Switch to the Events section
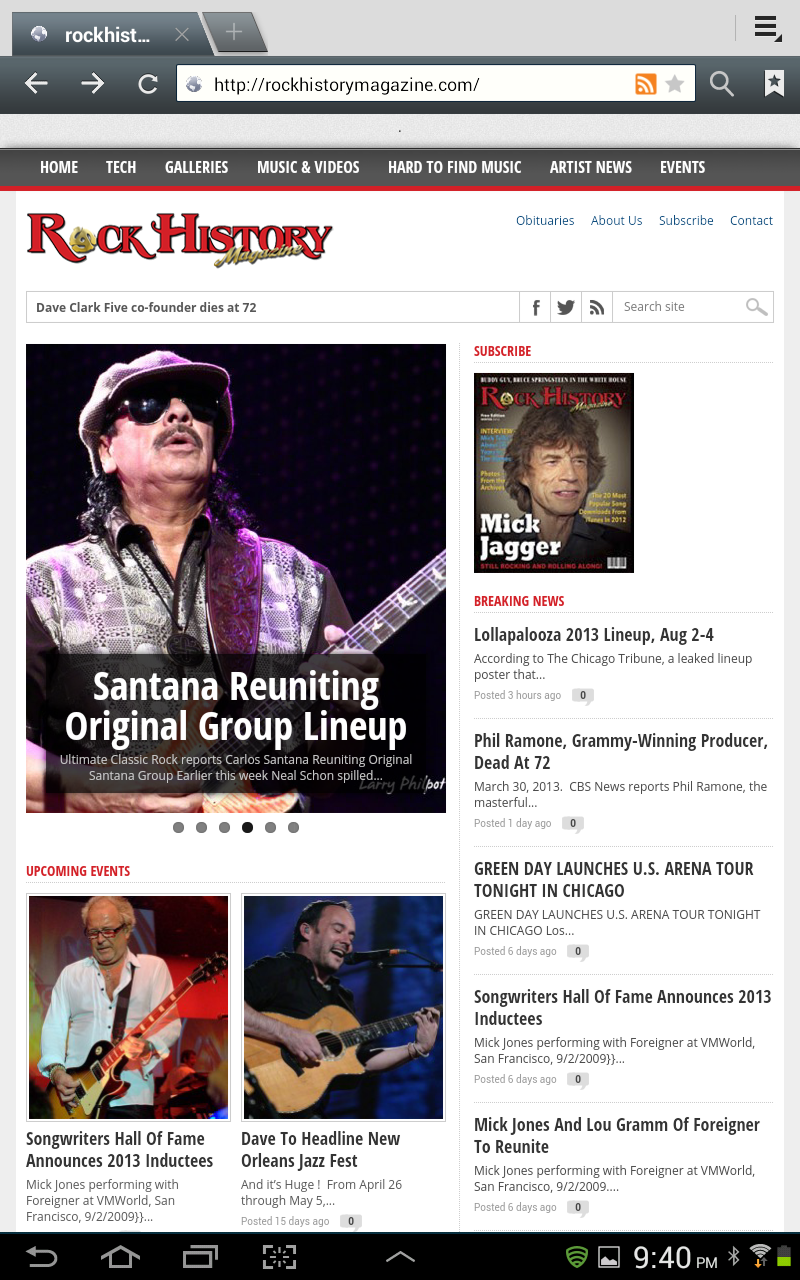The image size is (800, 1280). pyautogui.click(x=683, y=167)
